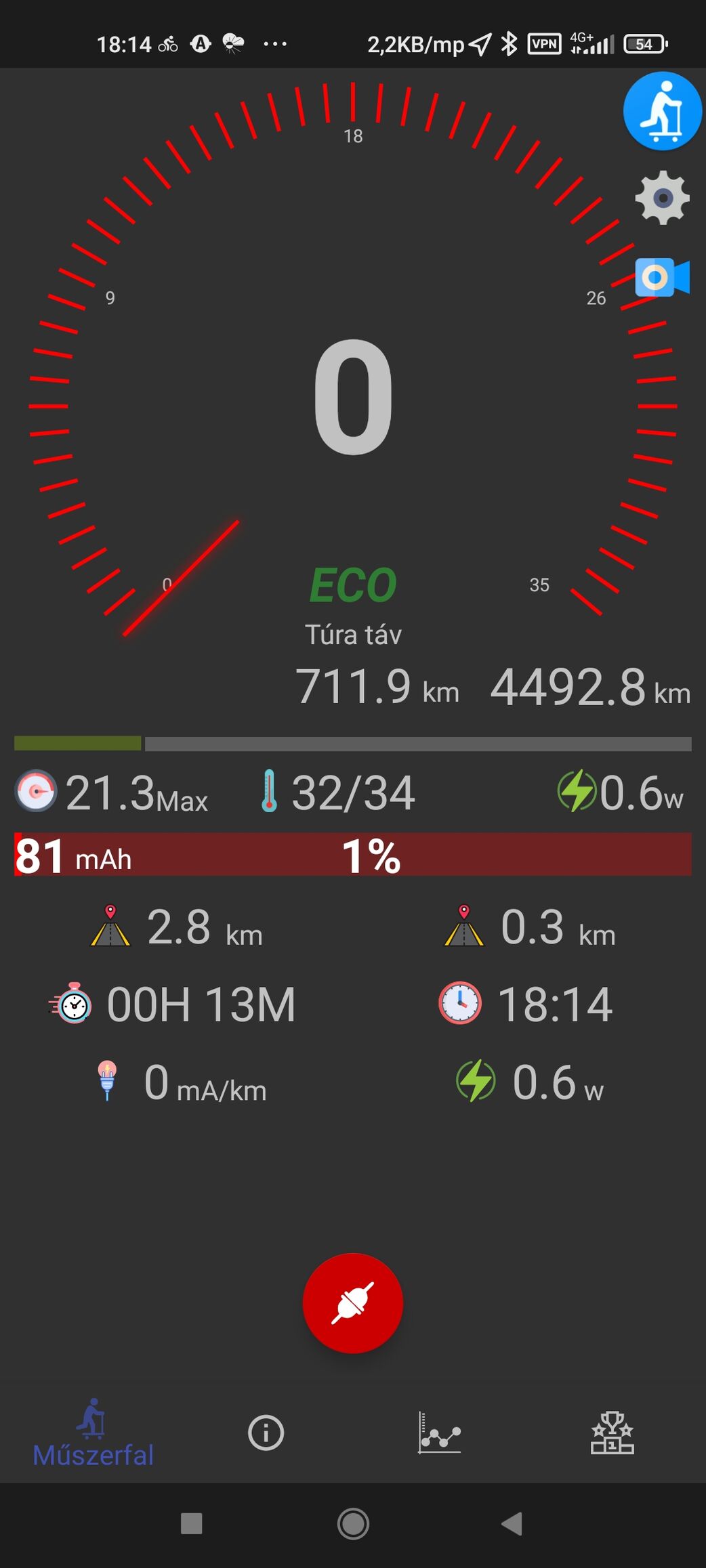This screenshot has height=1568, width=706.
Task: Open the trophy leaderboard tab
Action: [612, 1433]
